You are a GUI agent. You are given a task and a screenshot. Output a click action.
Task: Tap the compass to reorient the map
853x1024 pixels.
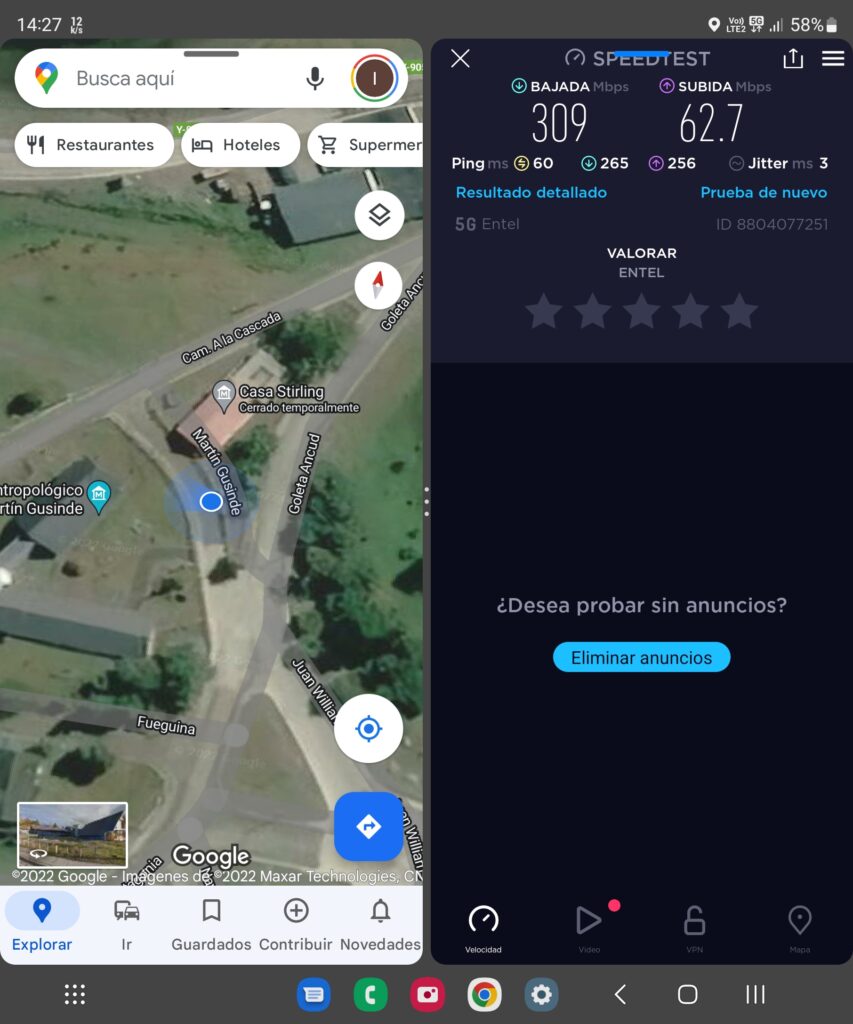click(x=379, y=286)
